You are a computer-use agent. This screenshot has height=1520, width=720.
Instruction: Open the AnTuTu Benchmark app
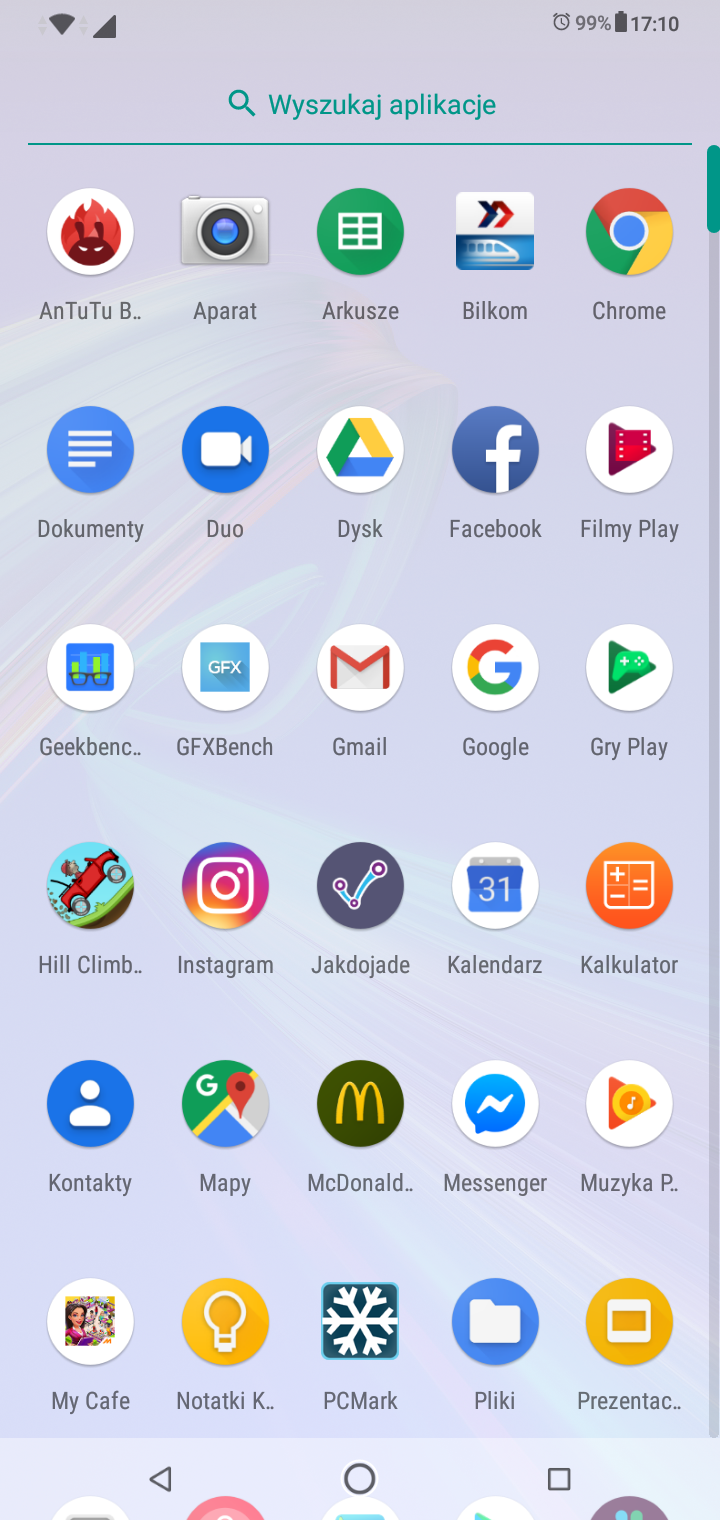[90, 232]
